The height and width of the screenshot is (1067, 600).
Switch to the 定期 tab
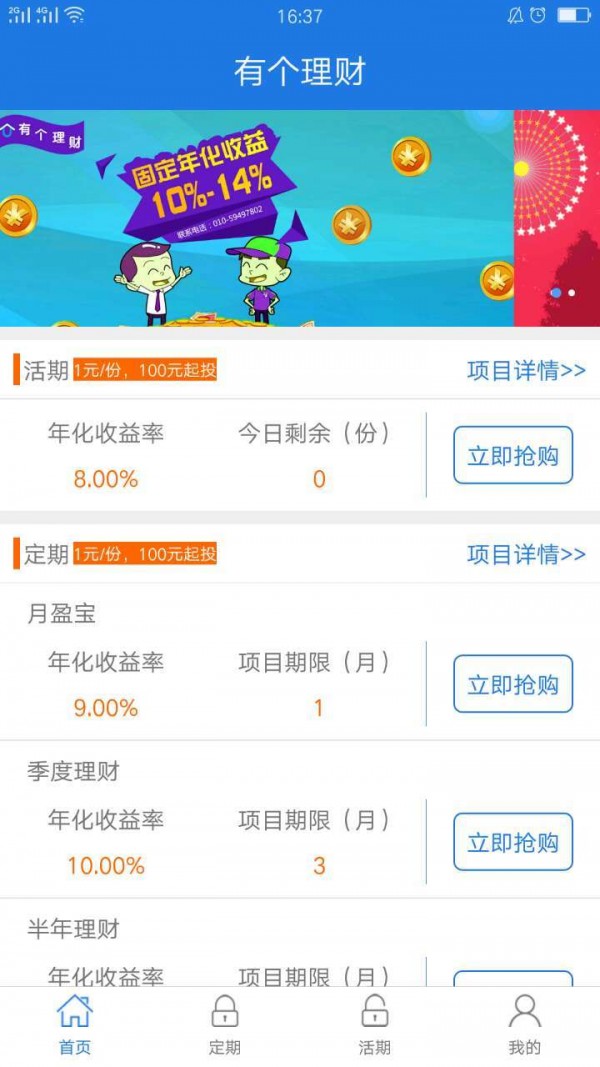coord(224,1025)
